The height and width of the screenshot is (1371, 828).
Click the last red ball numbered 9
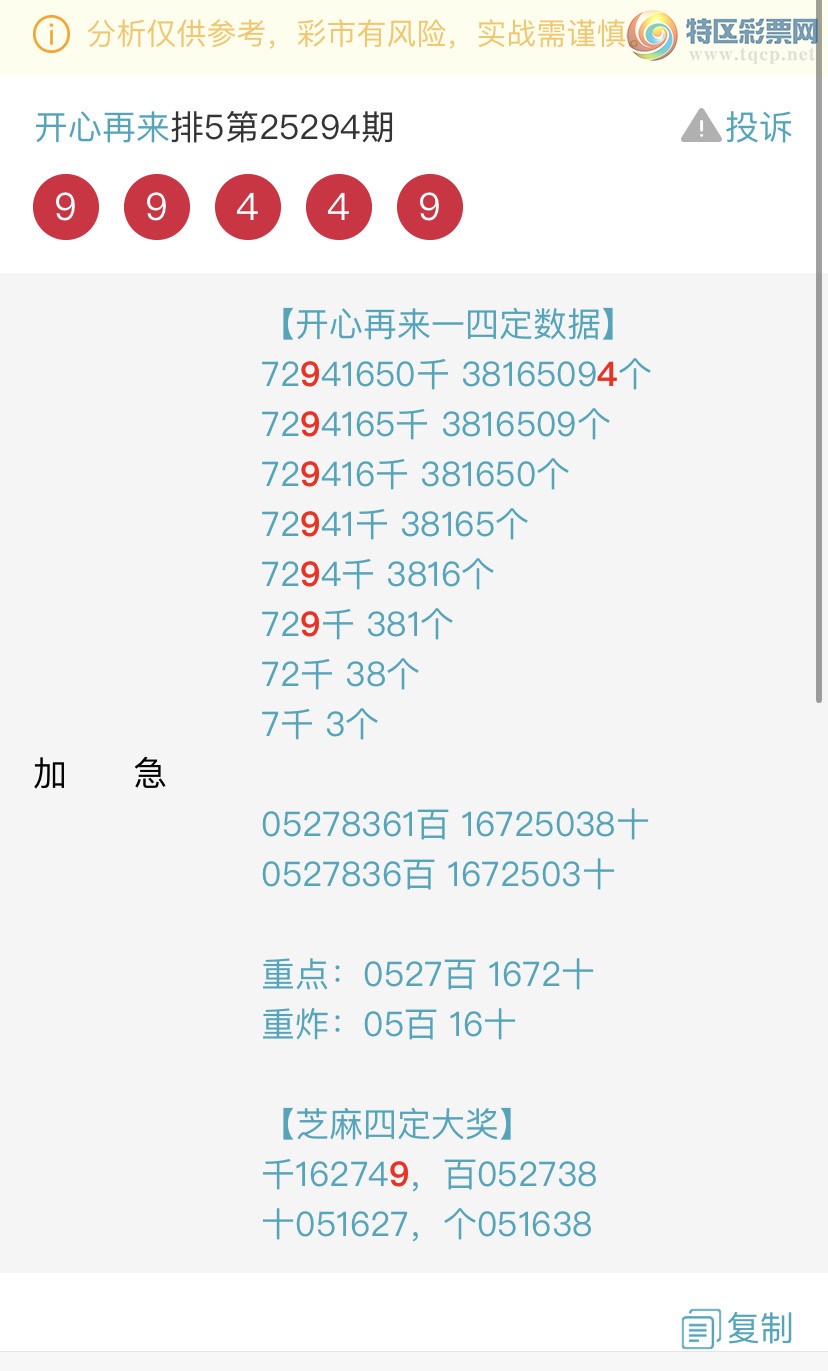coord(430,207)
